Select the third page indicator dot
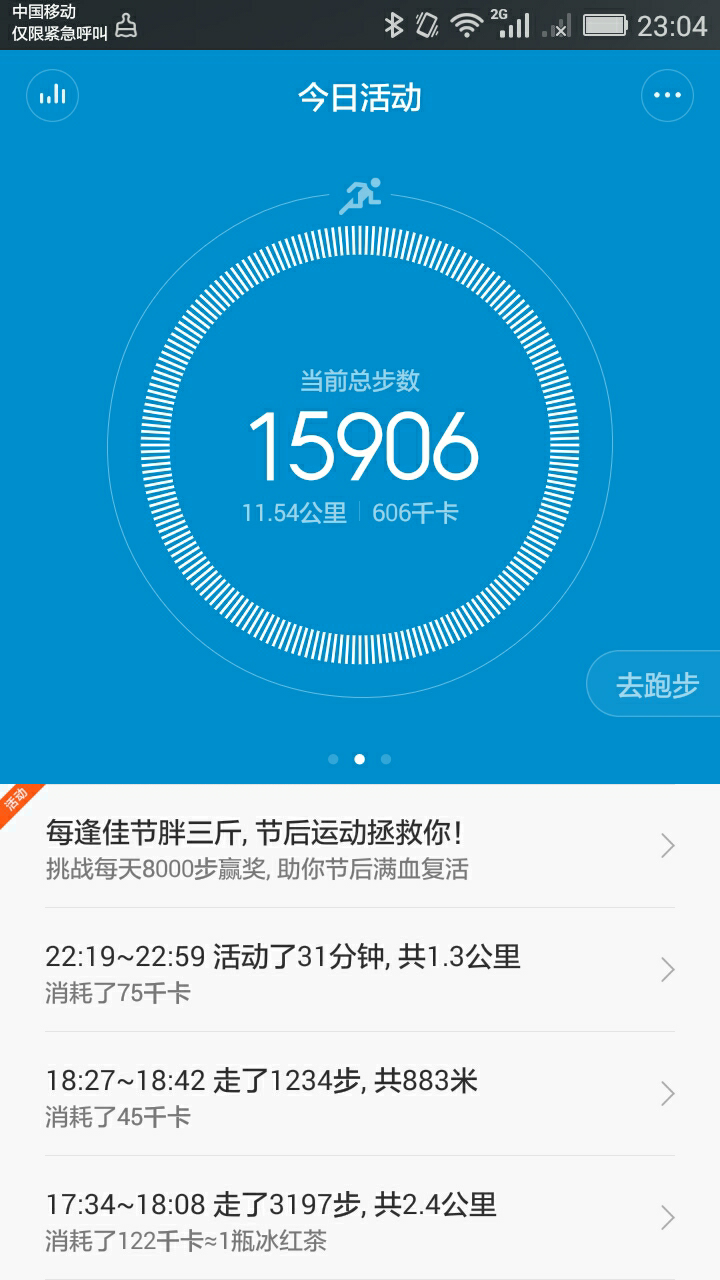Screen dimensions: 720x1280 click(384, 758)
